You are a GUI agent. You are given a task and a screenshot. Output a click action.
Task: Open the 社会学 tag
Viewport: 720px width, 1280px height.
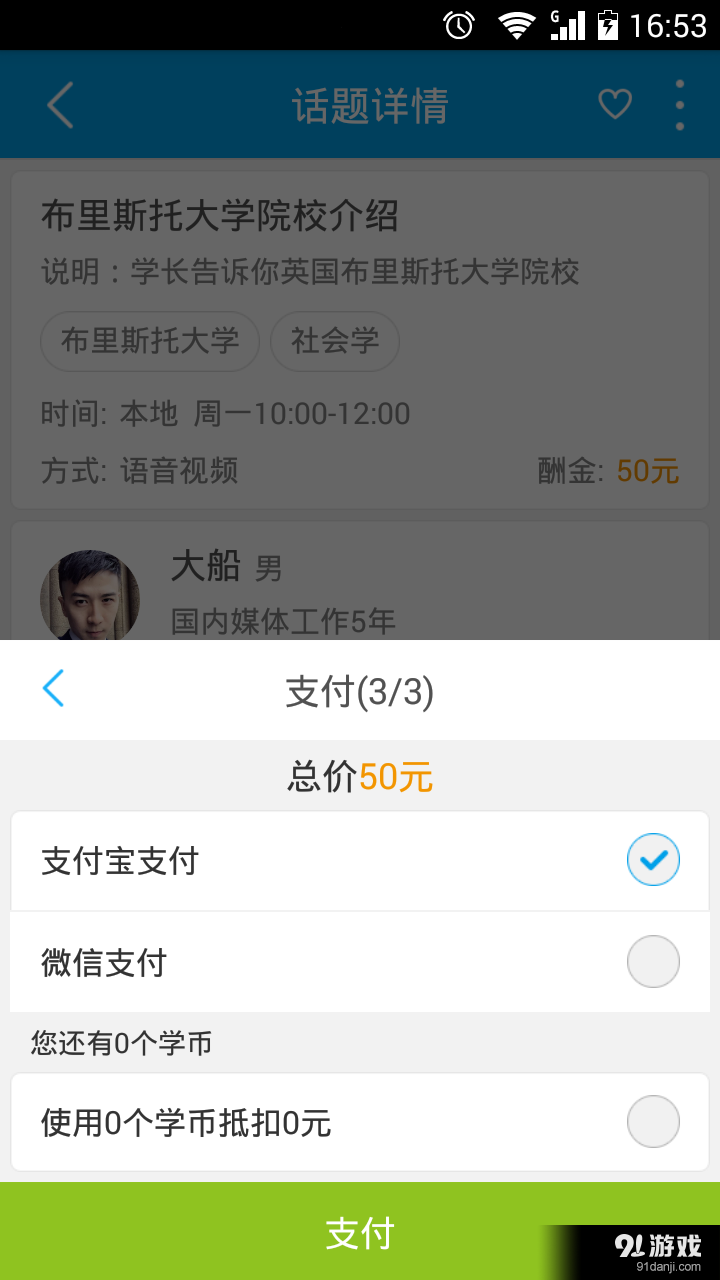tap(335, 341)
